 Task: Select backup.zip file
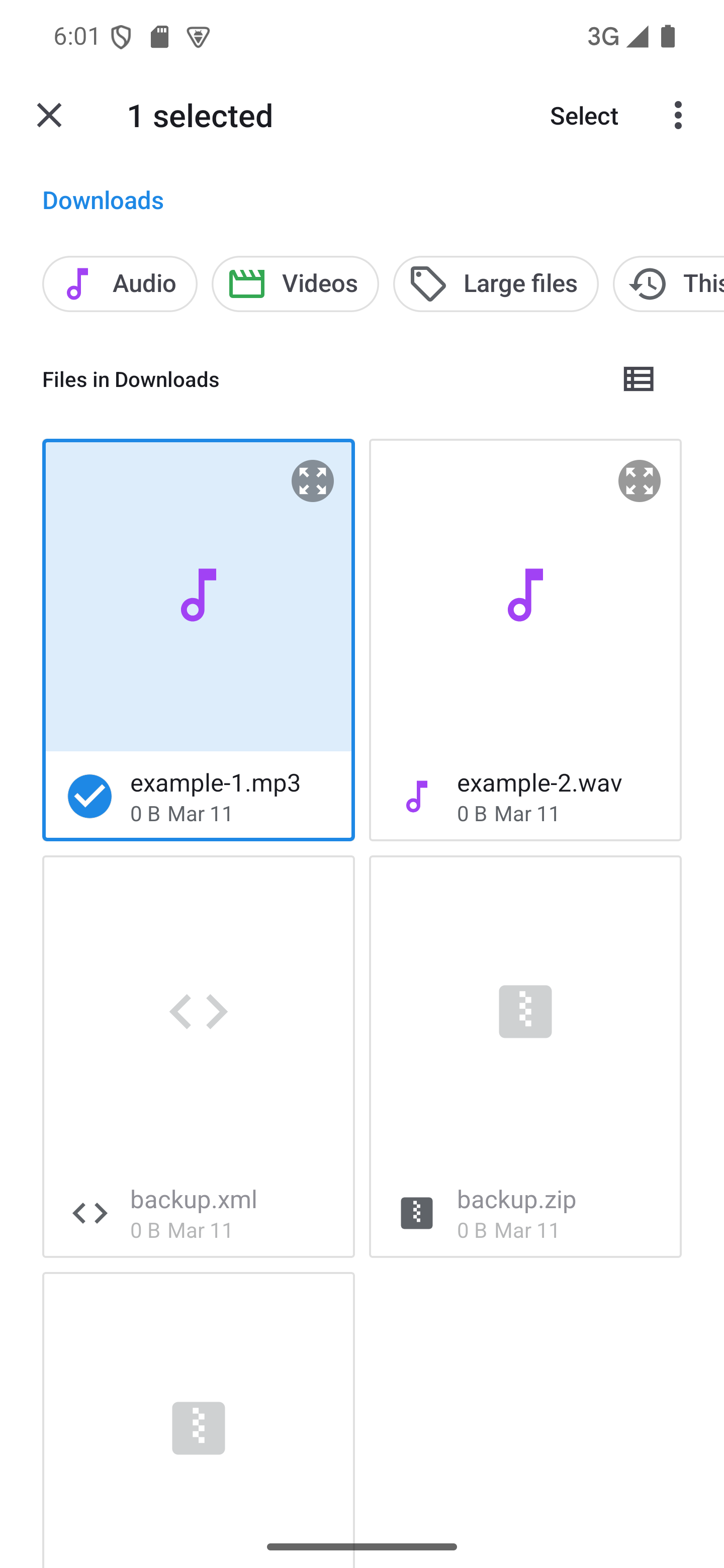(x=525, y=1056)
